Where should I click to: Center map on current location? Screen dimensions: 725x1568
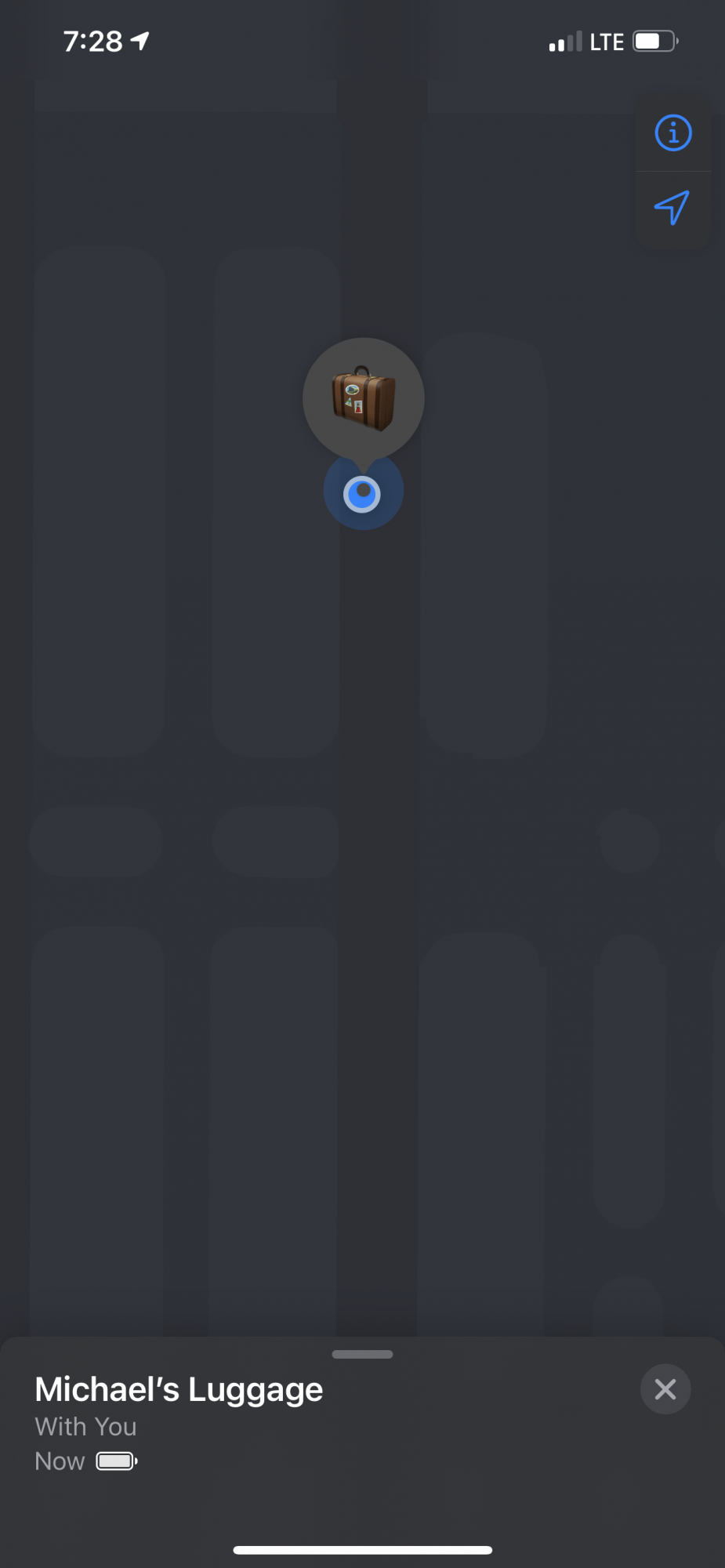(672, 208)
